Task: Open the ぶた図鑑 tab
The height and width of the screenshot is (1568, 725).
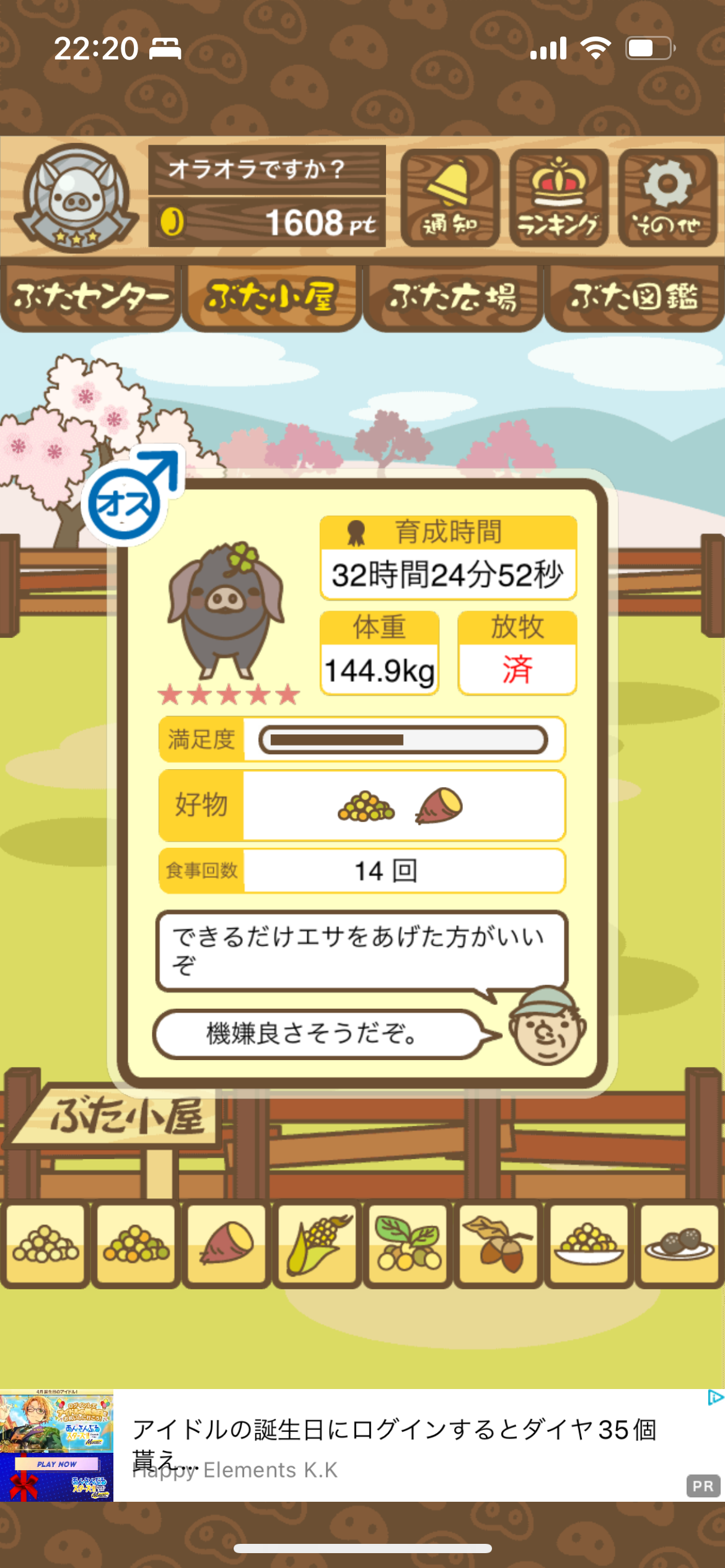Action: pos(634,297)
